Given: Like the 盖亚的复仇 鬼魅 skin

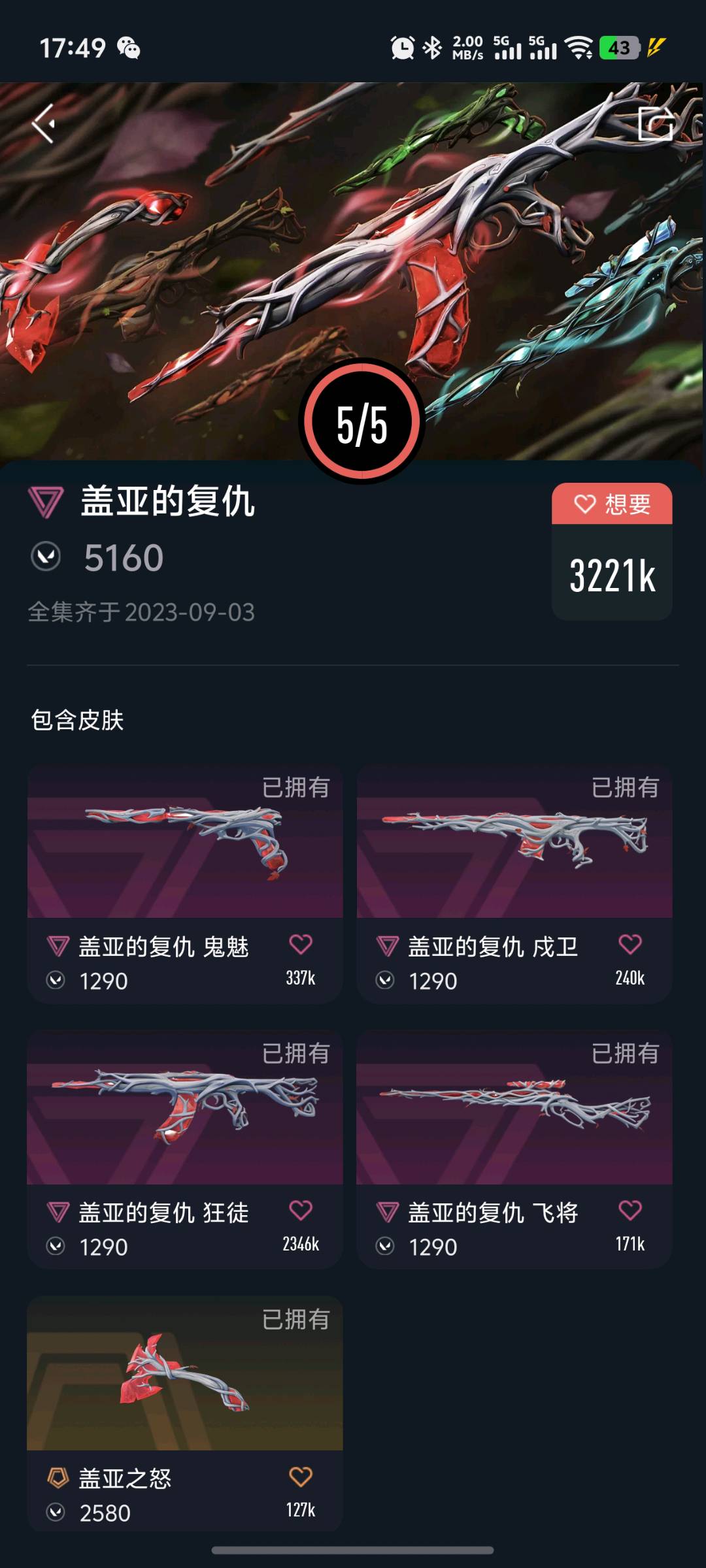Looking at the screenshot, I should click(301, 944).
